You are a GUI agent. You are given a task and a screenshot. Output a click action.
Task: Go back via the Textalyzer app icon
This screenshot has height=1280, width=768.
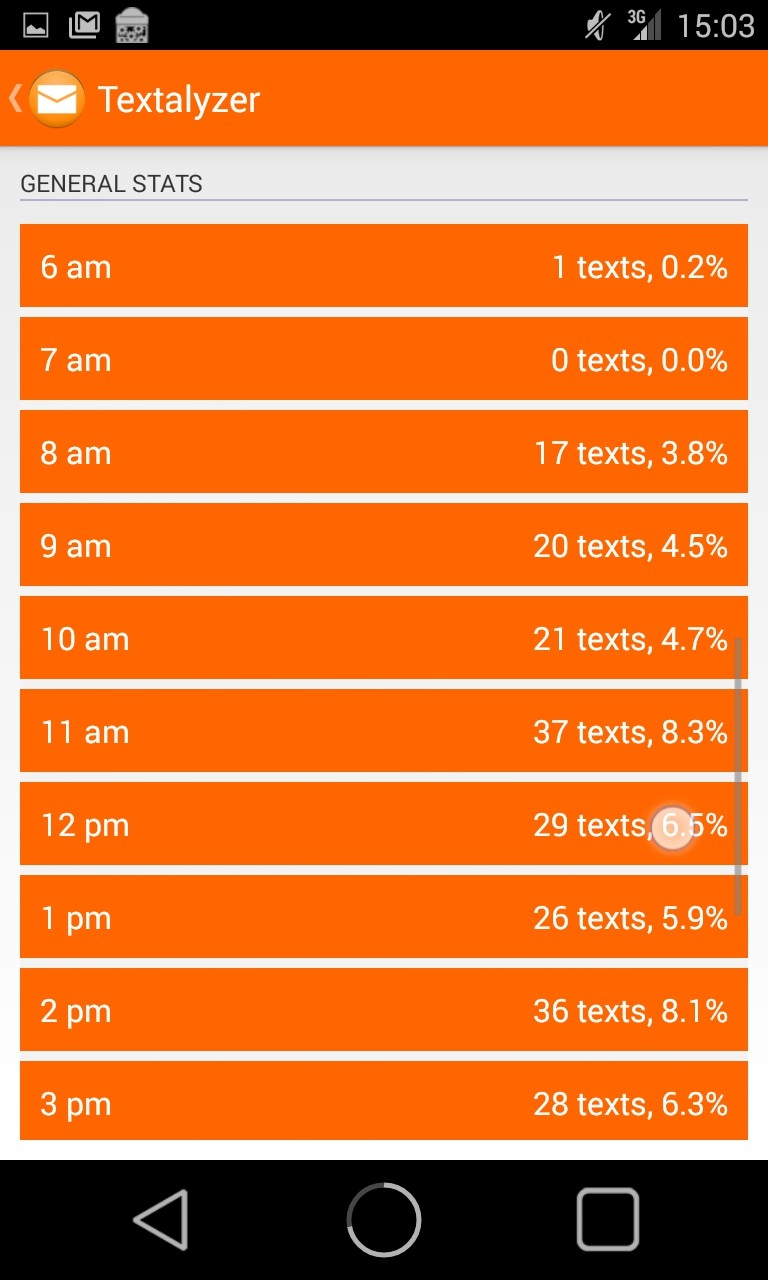[48, 98]
